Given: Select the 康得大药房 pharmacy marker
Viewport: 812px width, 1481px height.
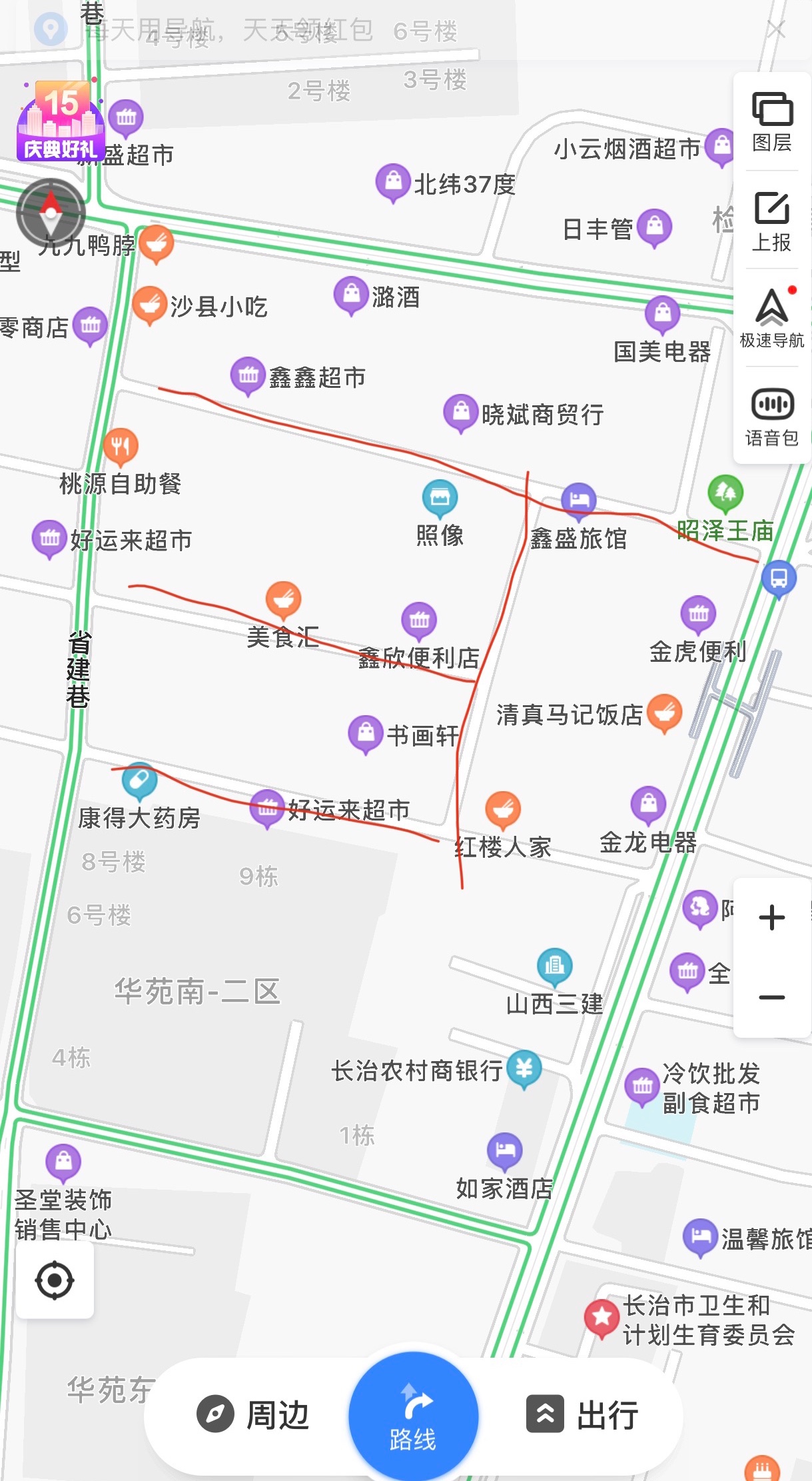Looking at the screenshot, I should (140, 780).
